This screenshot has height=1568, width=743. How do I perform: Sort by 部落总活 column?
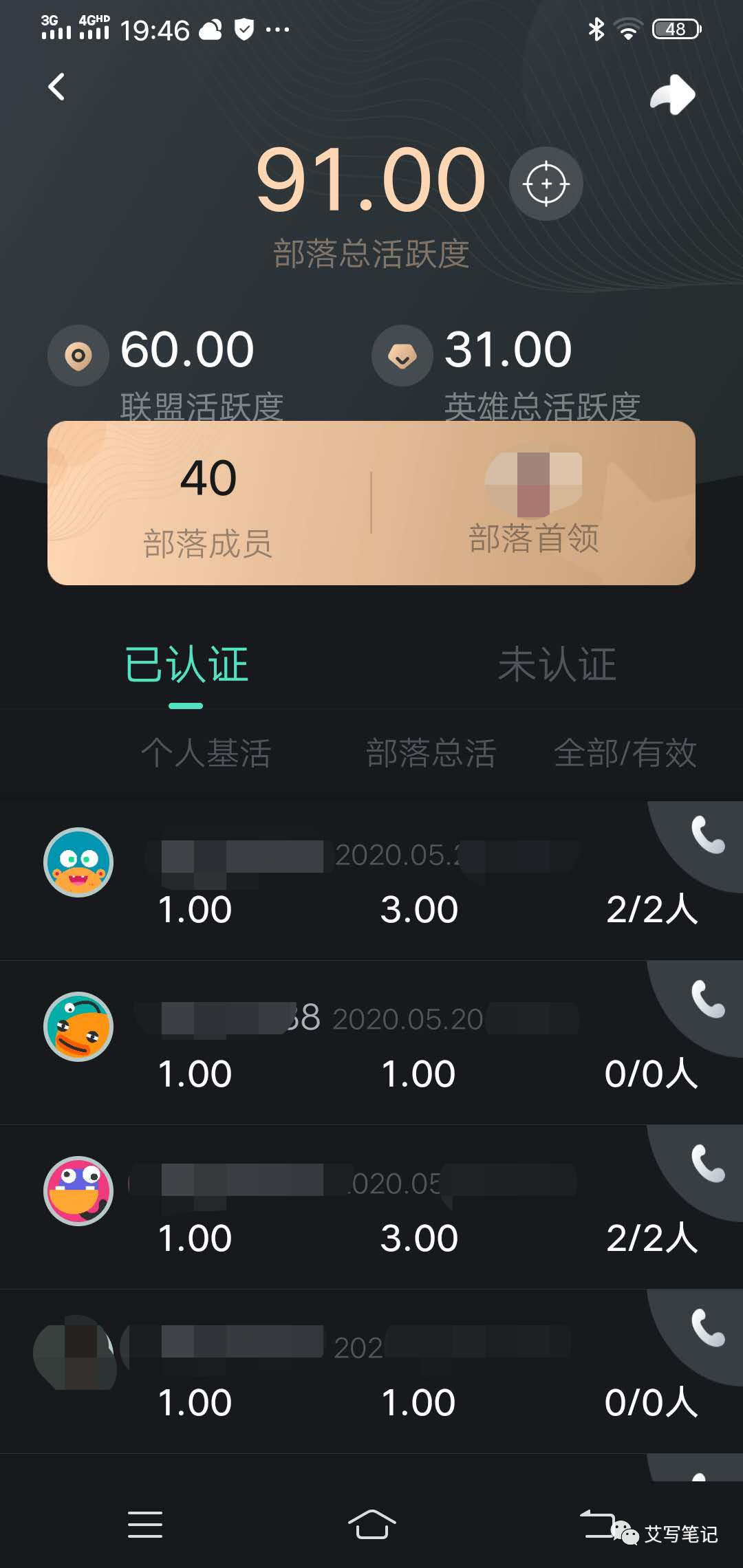(x=431, y=753)
